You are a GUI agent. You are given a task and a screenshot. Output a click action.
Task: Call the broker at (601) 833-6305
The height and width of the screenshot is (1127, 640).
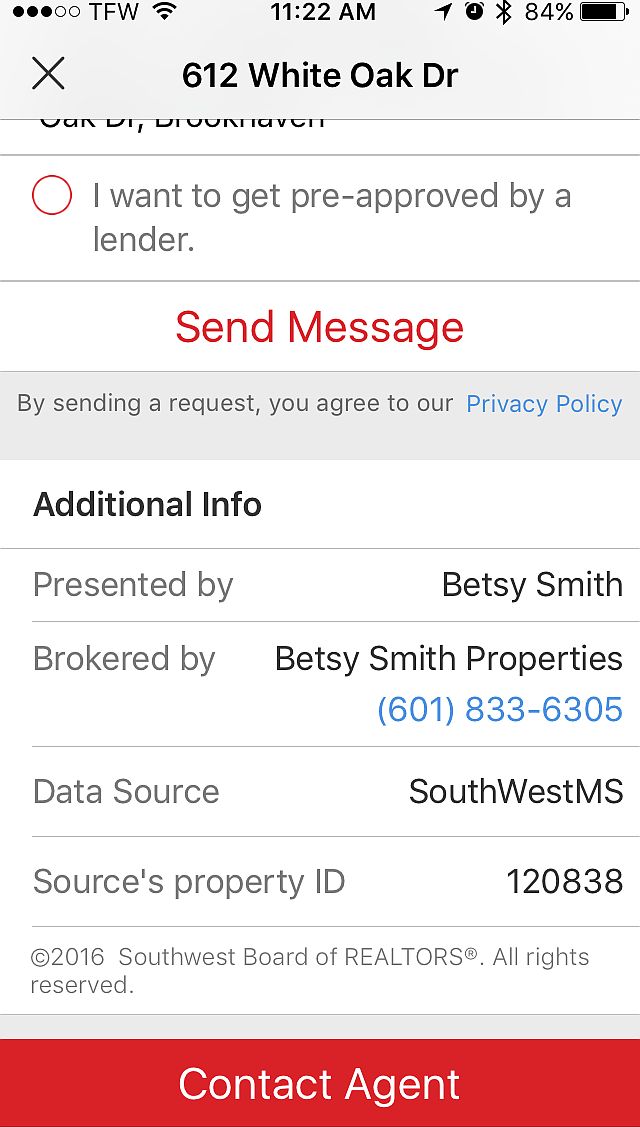click(x=500, y=710)
